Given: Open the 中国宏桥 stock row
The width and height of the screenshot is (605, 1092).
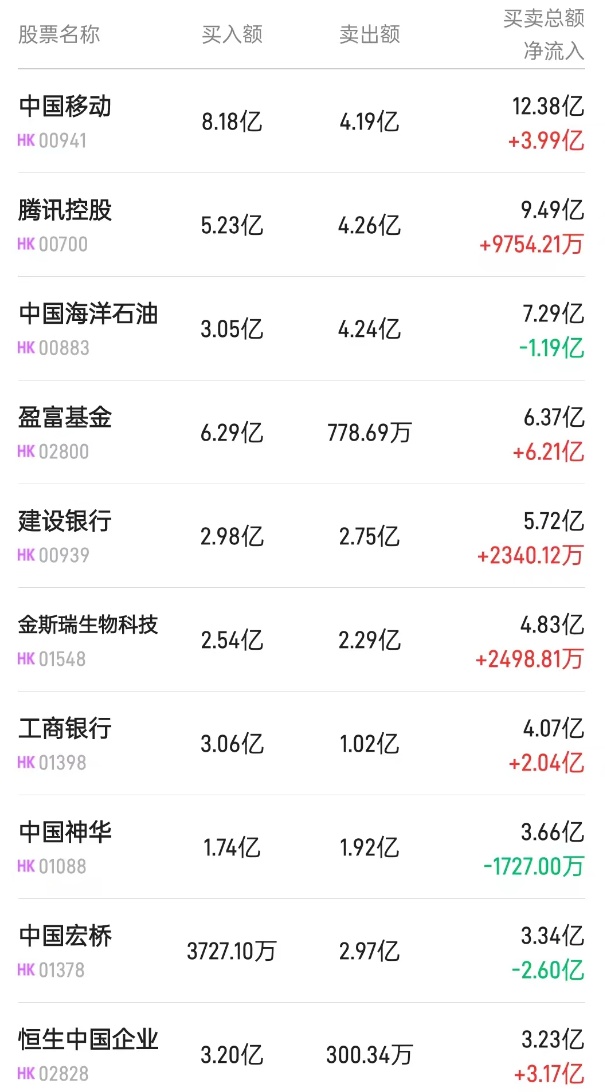Looking at the screenshot, I should 66,937.
